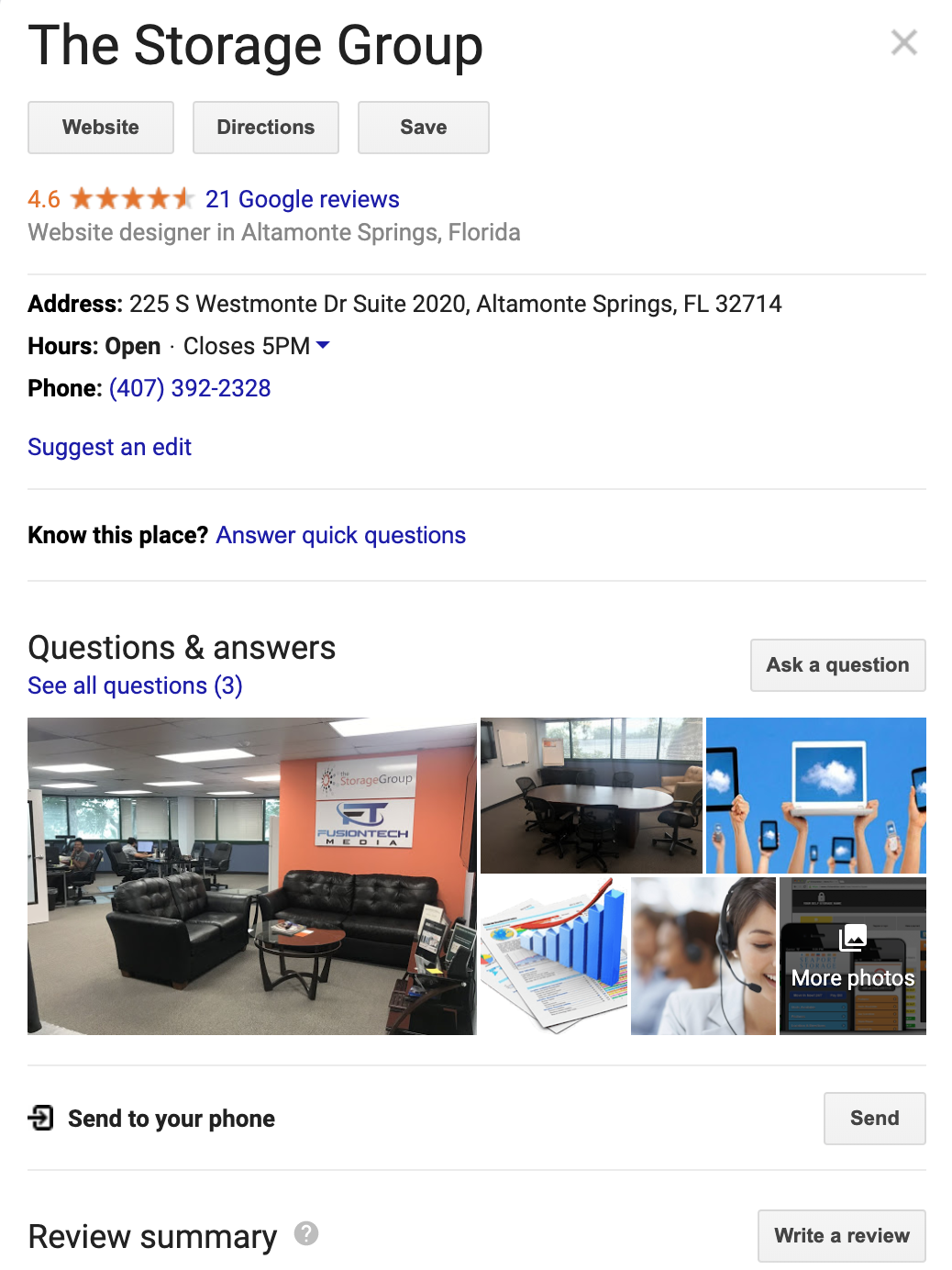Click the X to dismiss the panel
This screenshot has width=952, height=1270.
[x=903, y=42]
